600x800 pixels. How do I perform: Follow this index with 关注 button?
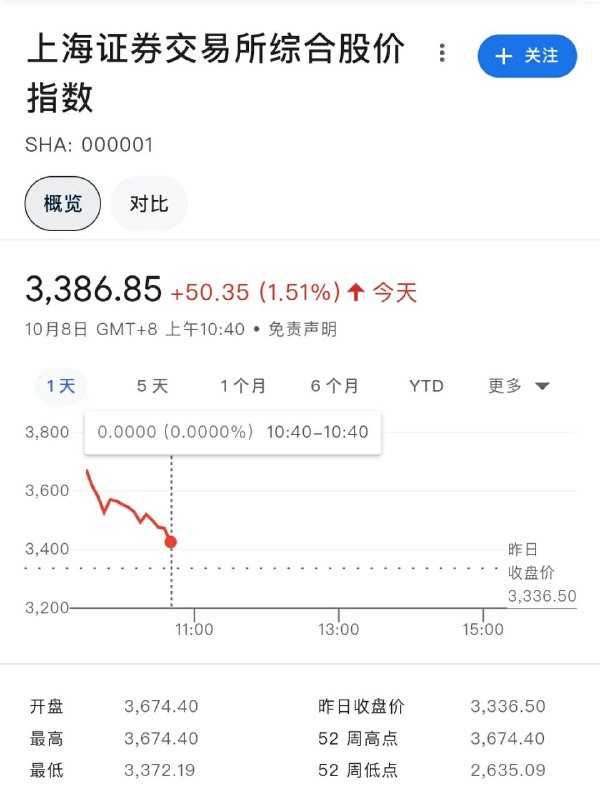[527, 56]
